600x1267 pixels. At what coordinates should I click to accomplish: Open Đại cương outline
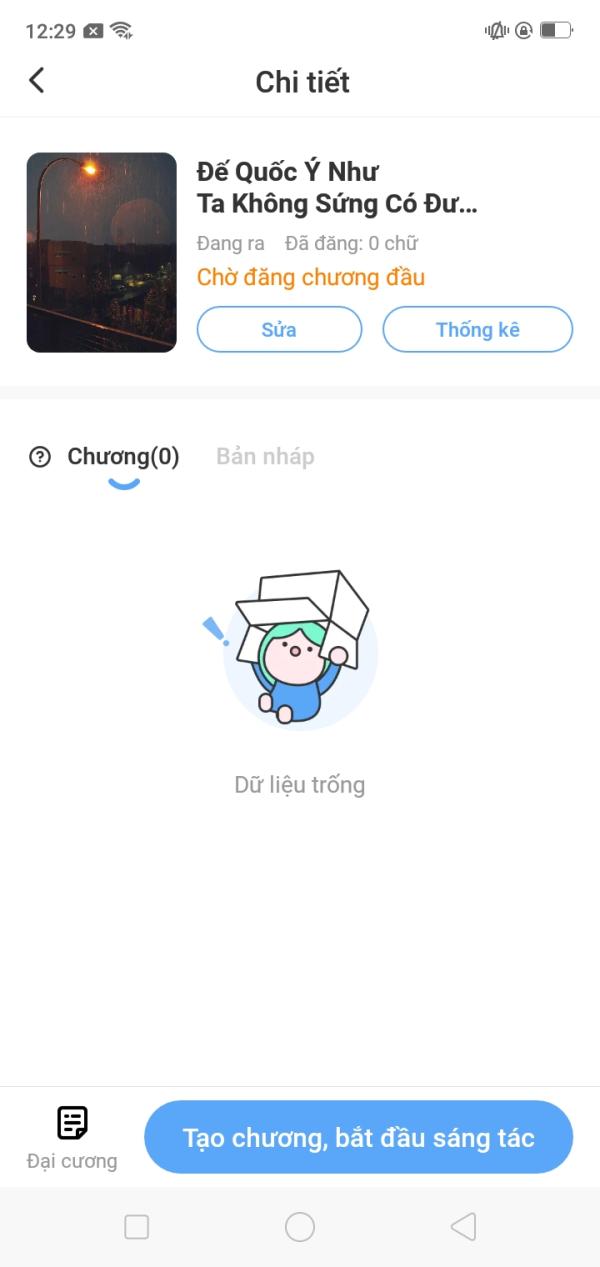(x=72, y=1138)
